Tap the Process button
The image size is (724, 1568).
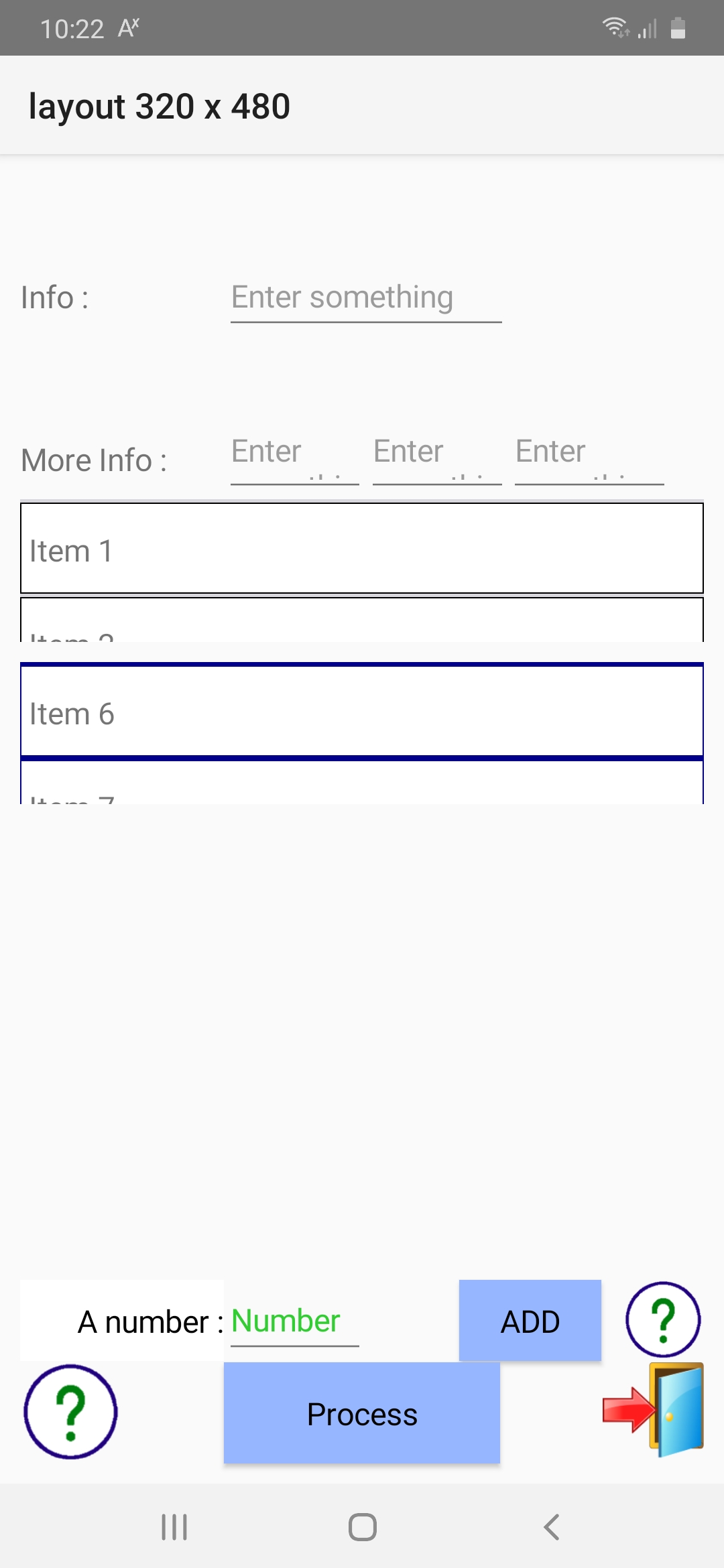[362, 1413]
